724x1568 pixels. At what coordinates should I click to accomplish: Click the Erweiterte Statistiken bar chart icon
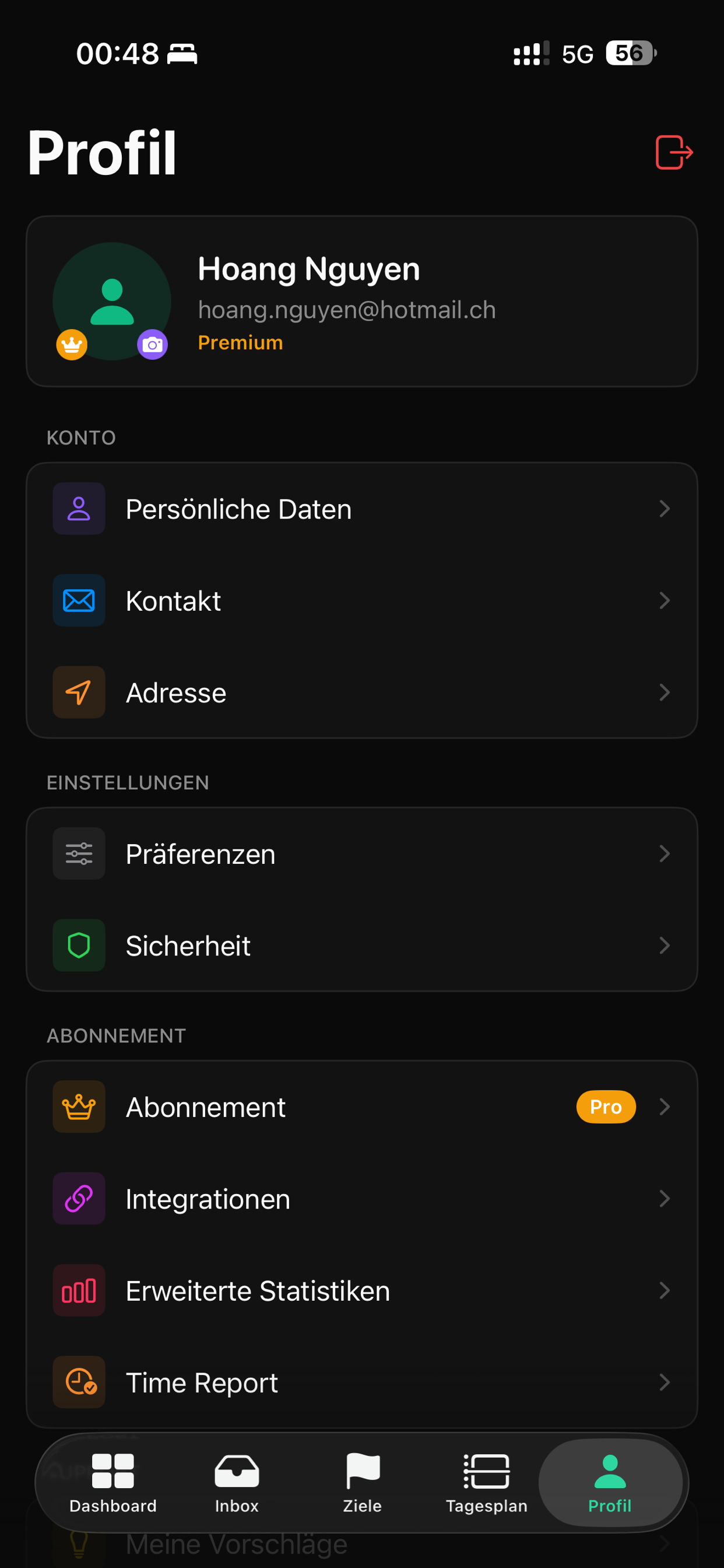pos(79,1290)
